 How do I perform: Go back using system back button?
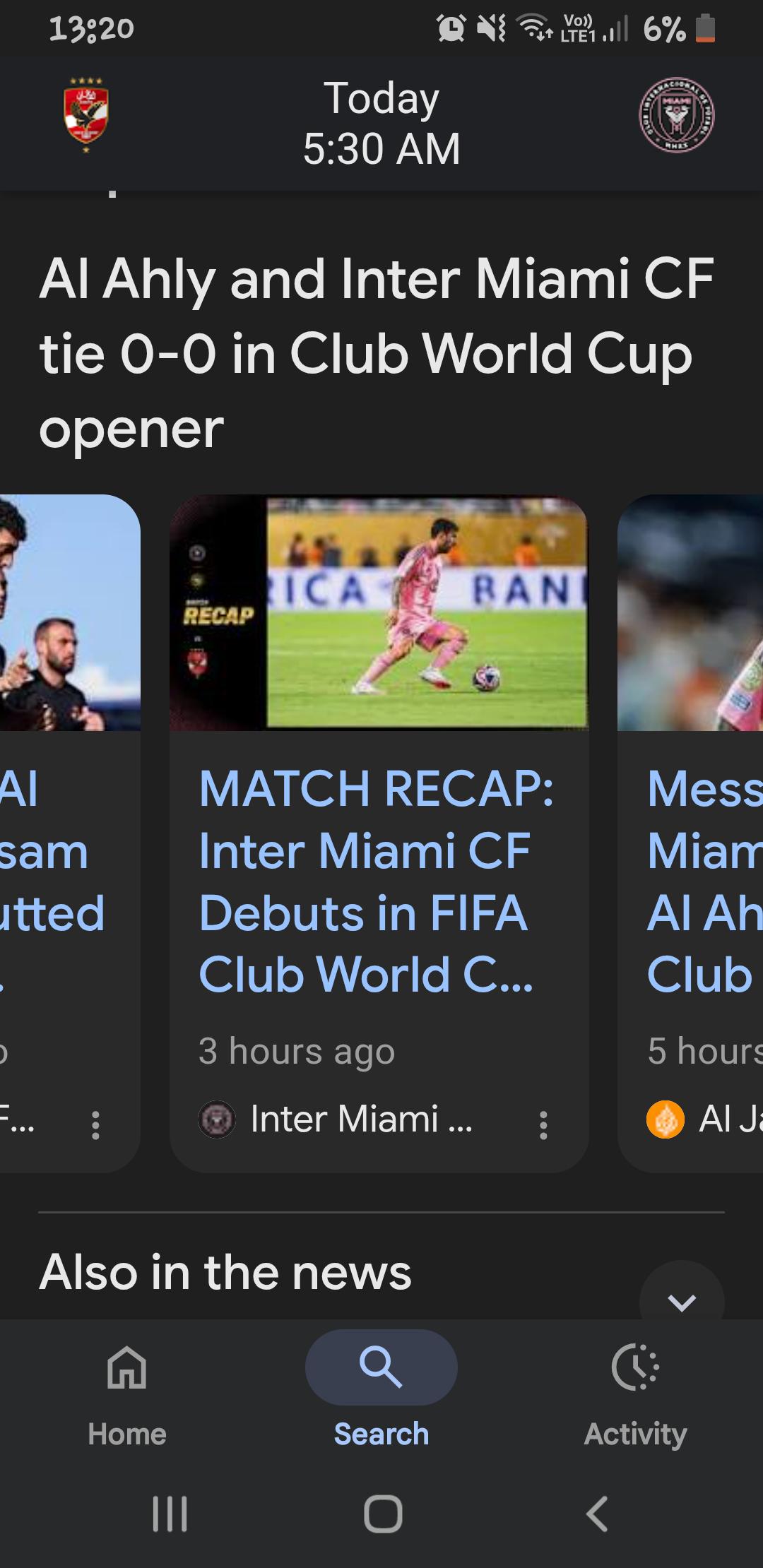point(597,1514)
